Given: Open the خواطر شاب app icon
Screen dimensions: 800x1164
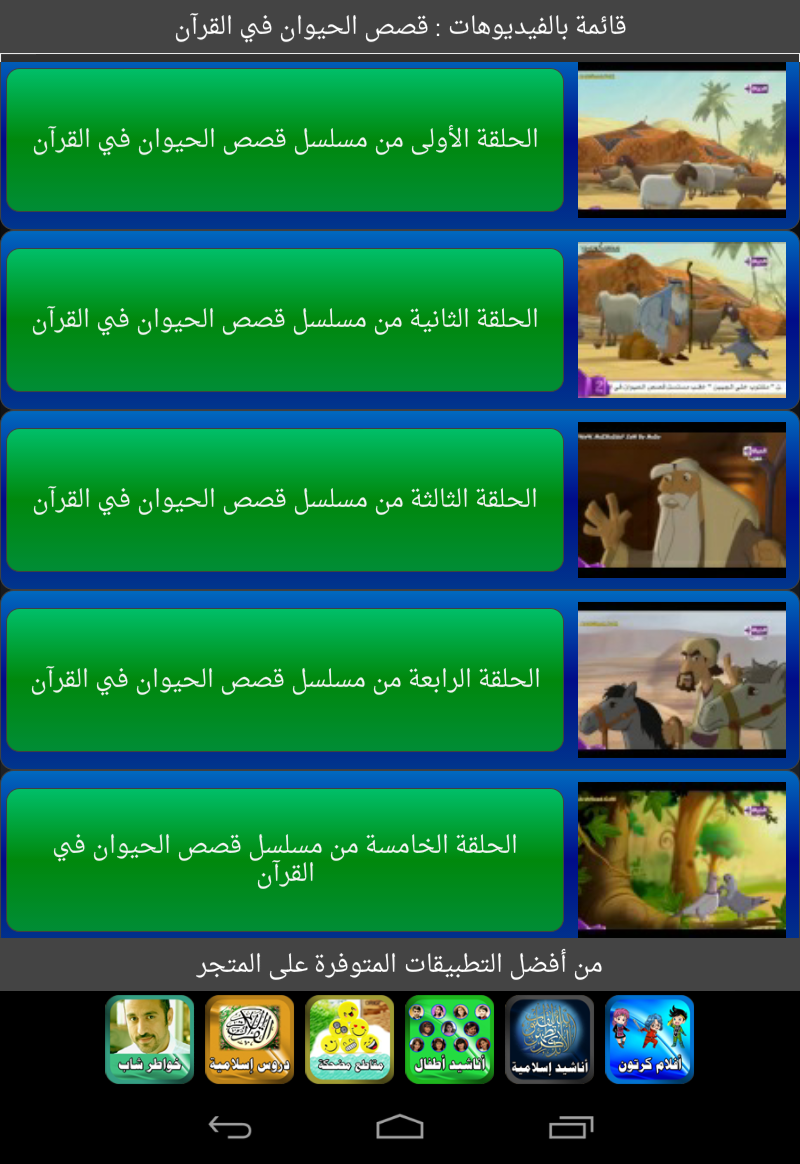Looking at the screenshot, I should pos(150,1039).
